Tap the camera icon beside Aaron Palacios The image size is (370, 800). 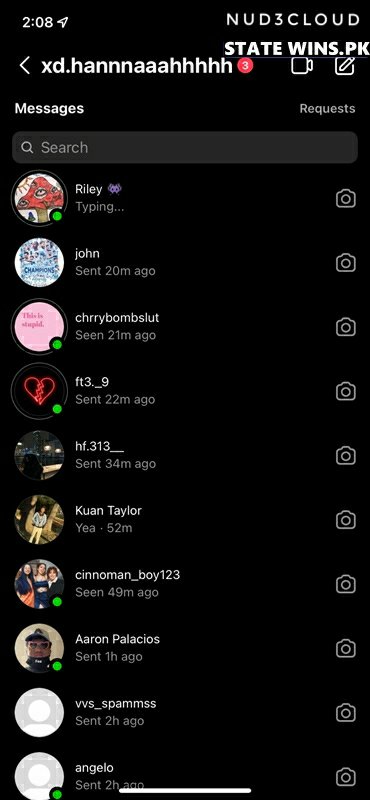tap(346, 648)
